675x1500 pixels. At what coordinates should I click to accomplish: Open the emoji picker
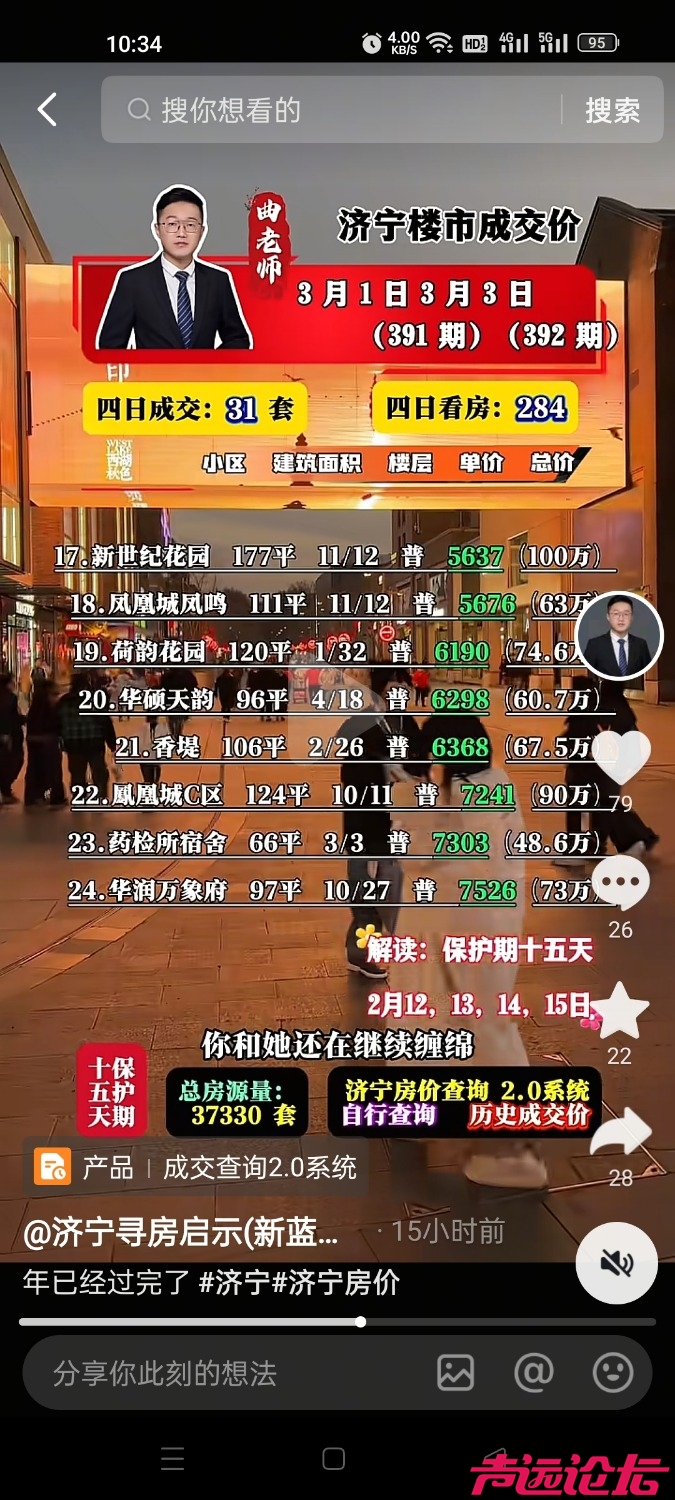612,1373
